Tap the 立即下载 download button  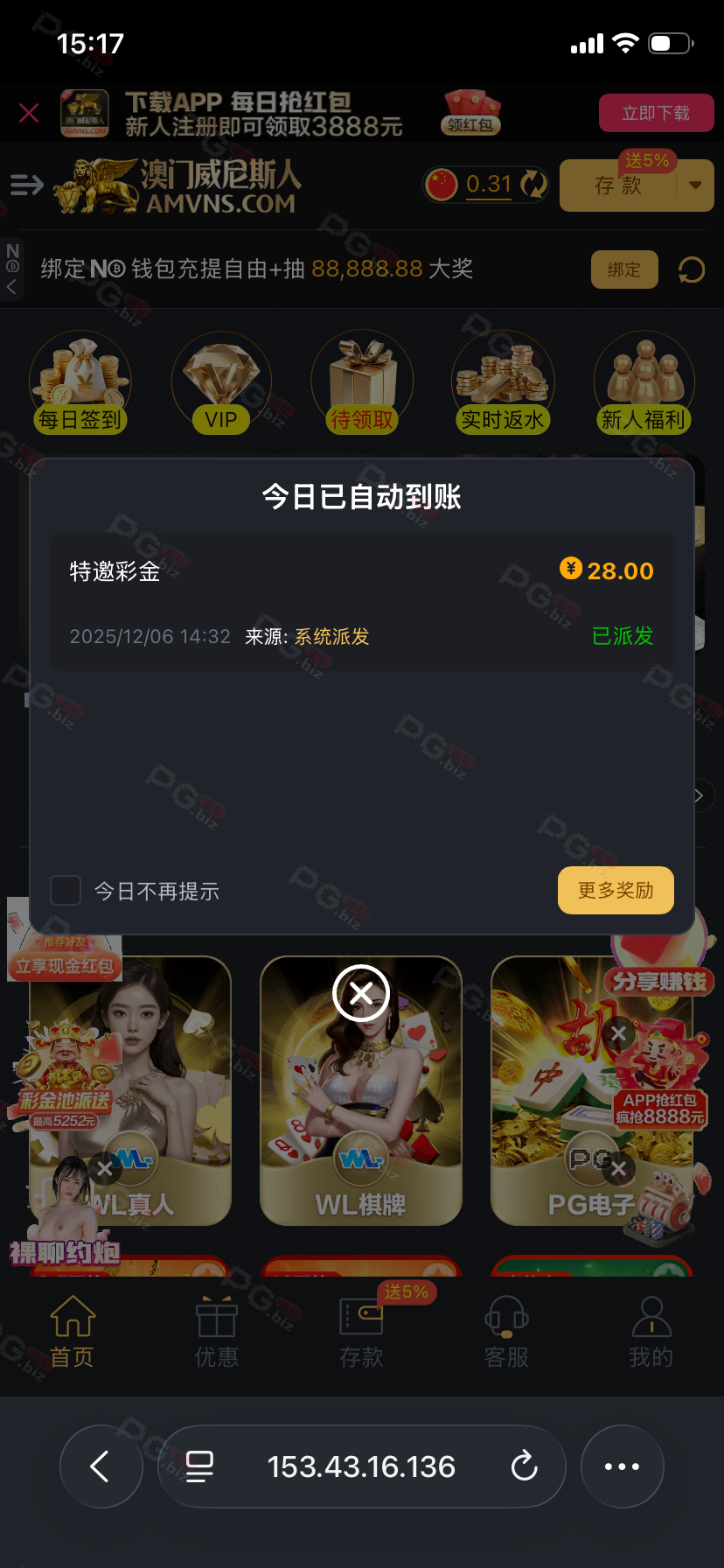pyautogui.click(x=656, y=113)
